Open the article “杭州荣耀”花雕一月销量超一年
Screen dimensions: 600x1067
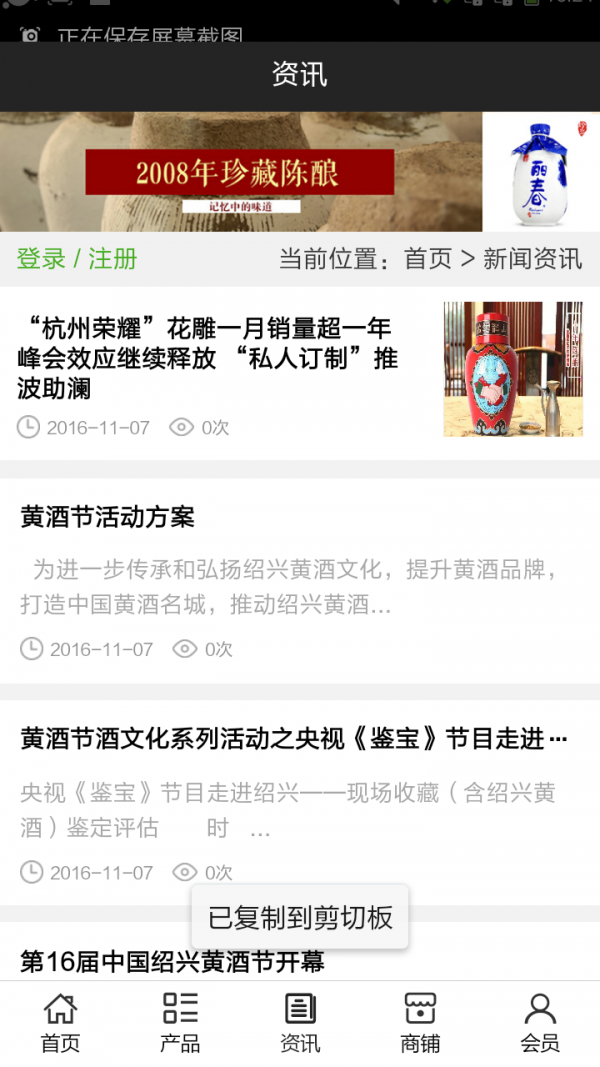pos(208,357)
